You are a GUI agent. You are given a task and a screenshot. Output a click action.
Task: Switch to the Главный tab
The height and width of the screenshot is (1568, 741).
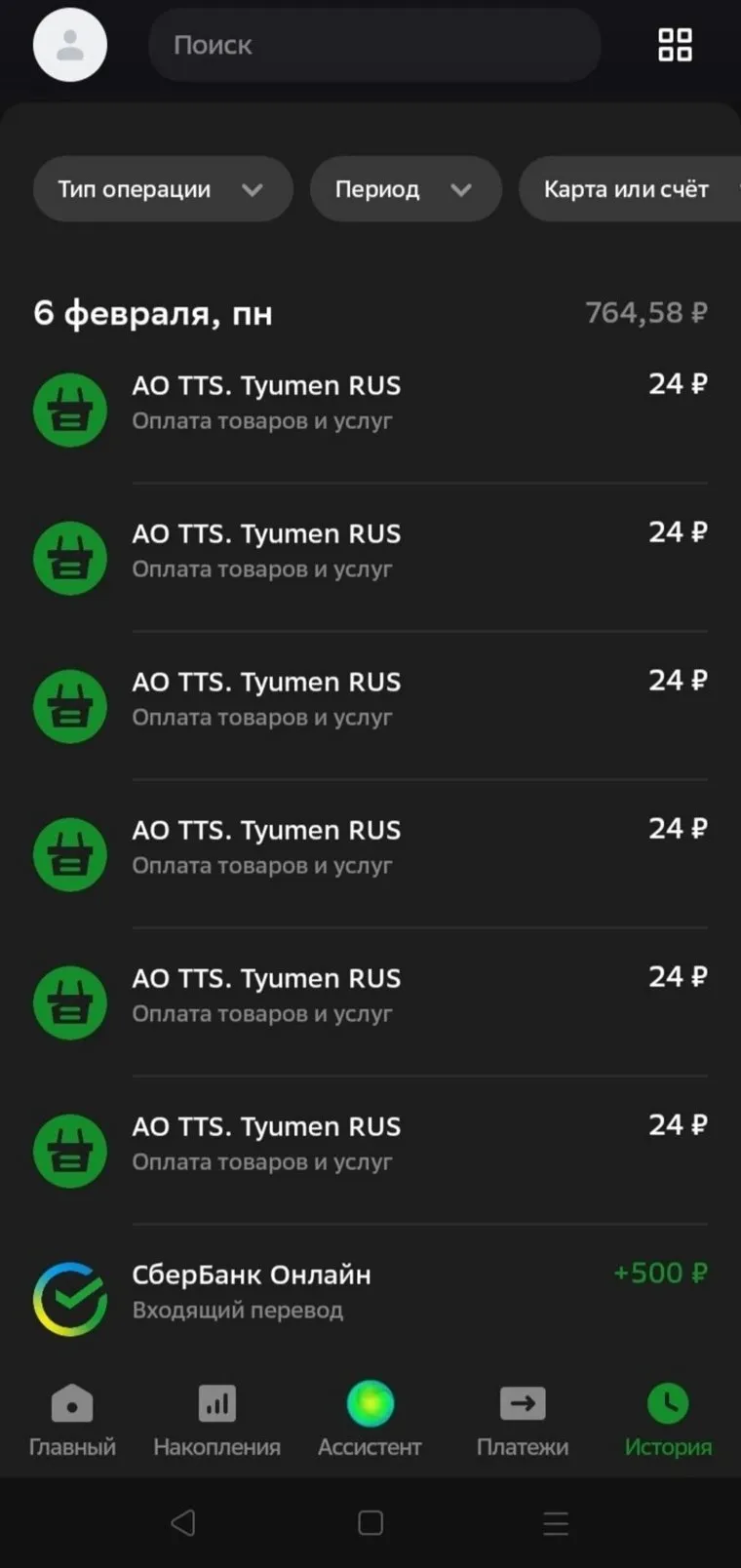72,1420
